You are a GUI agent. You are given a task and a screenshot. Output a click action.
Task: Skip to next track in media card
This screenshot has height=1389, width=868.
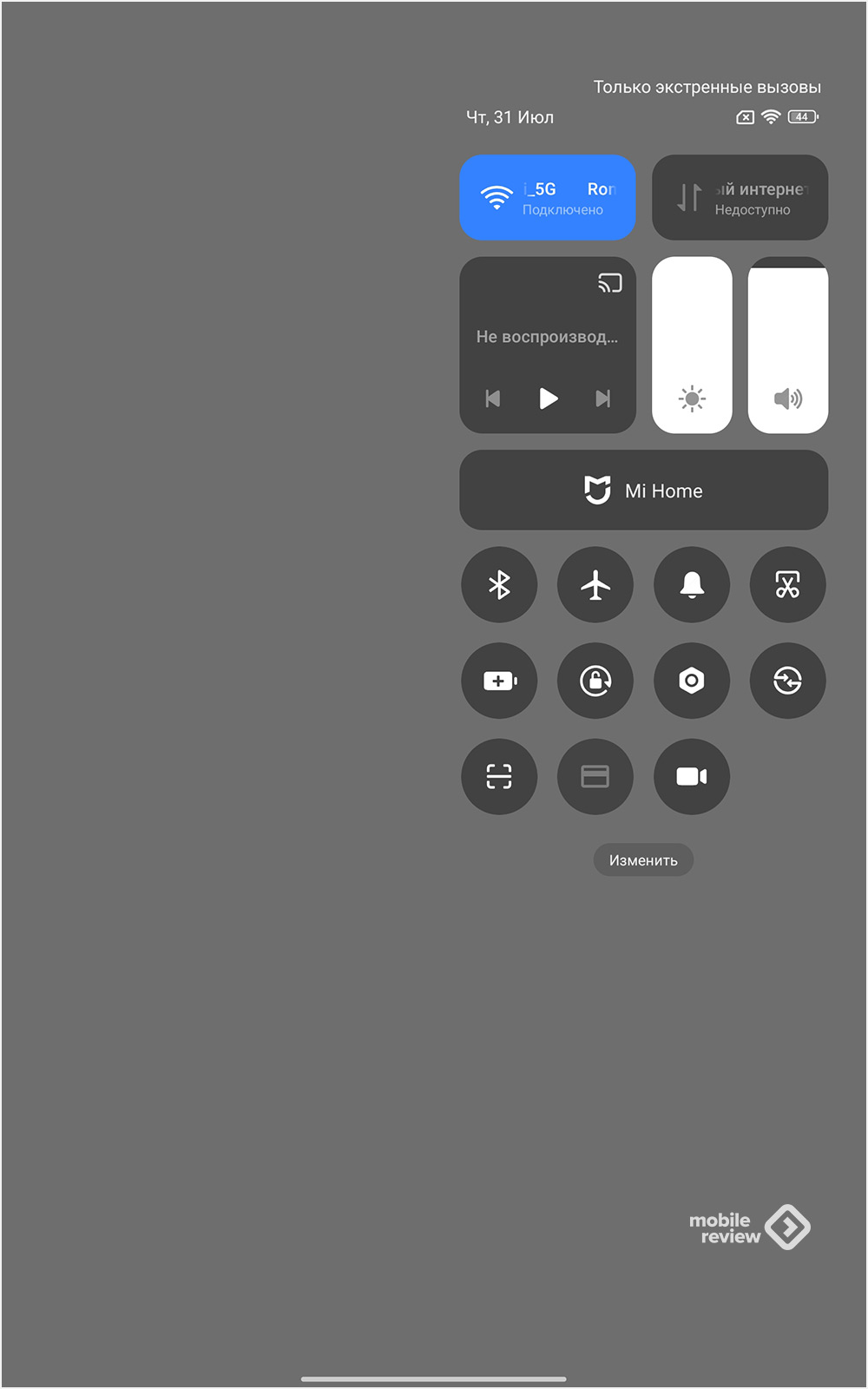(603, 398)
